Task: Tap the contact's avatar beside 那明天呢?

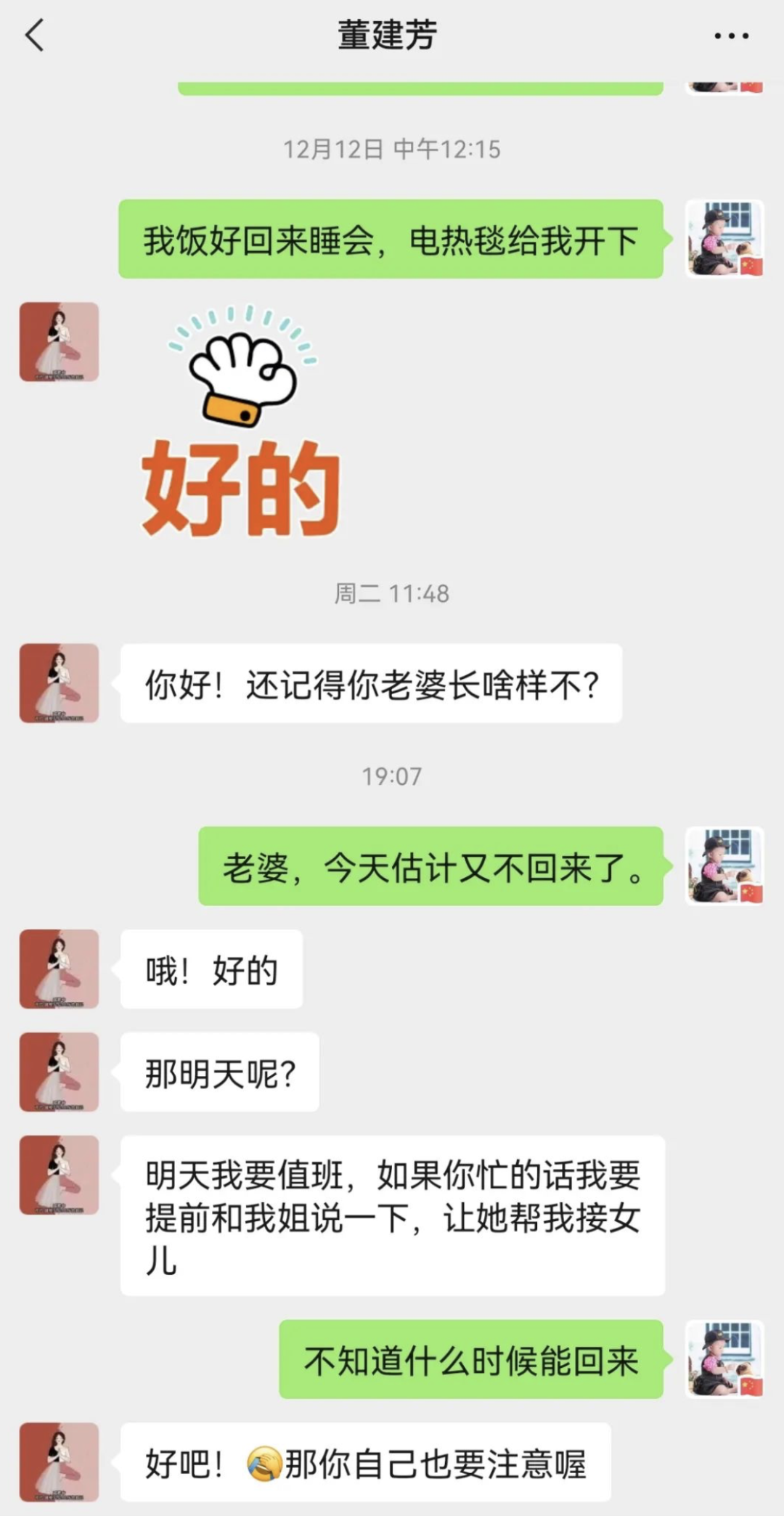Action: coord(59,1072)
